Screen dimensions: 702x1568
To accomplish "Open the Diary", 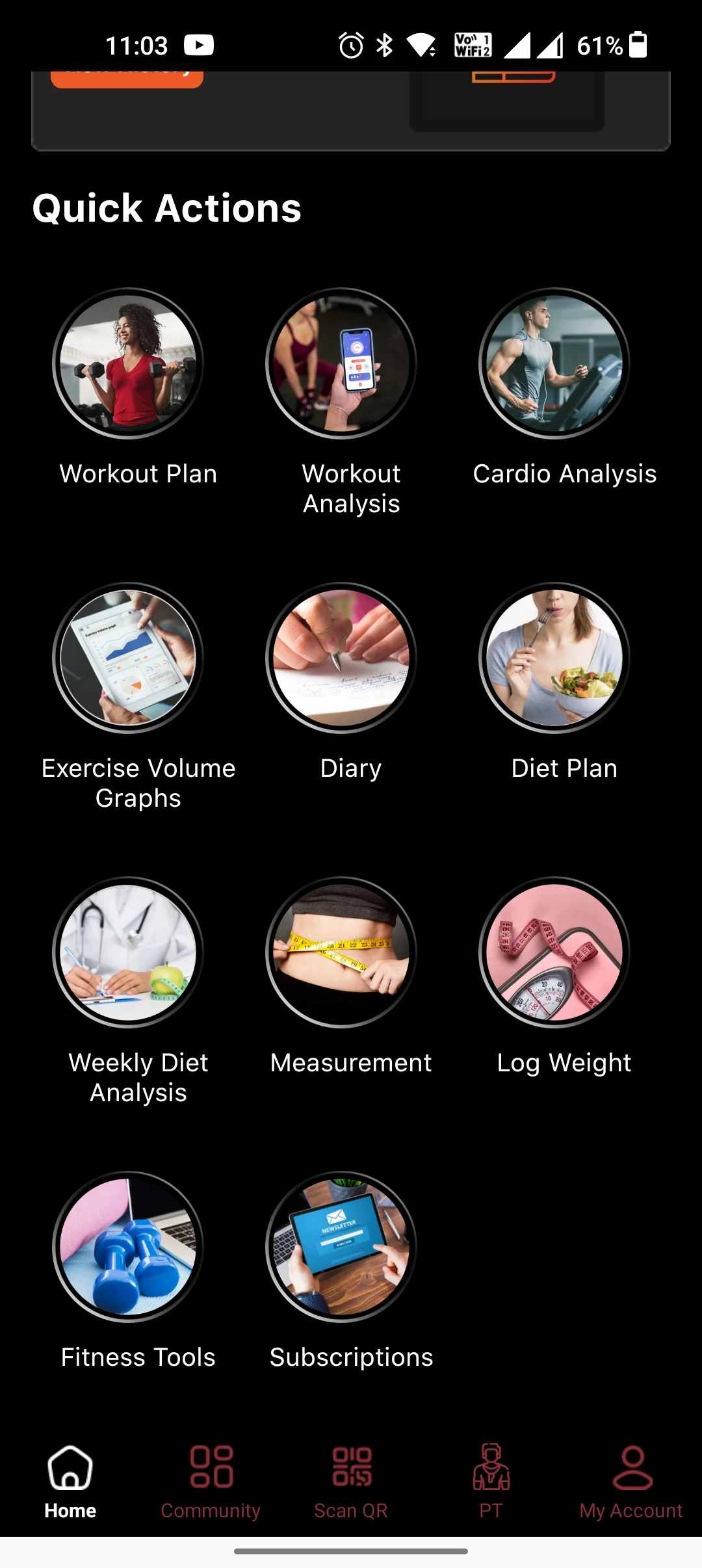I will pos(341,658).
